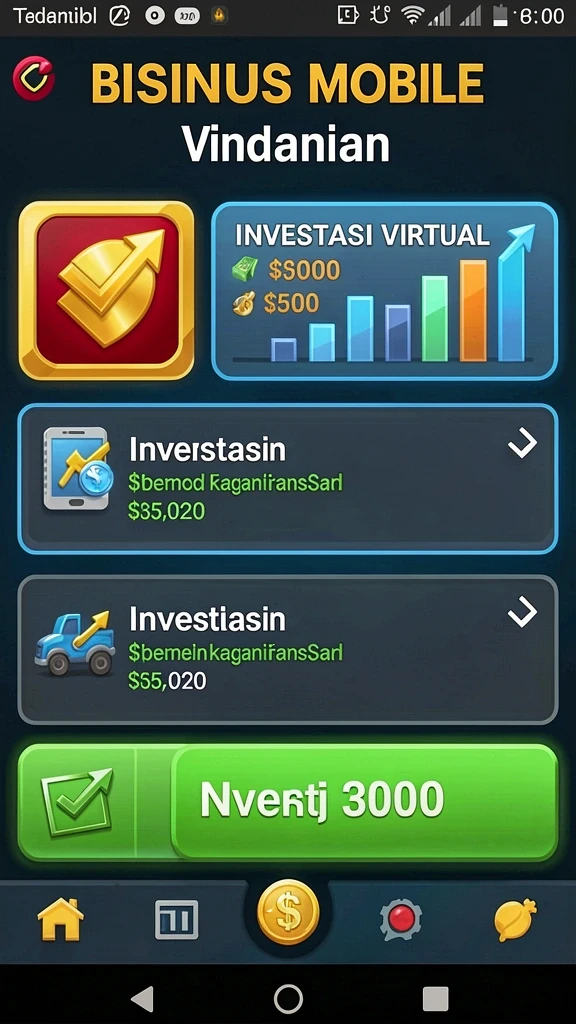Open the Investasi Virtual chart card
576x1024 pixels.
click(385, 291)
